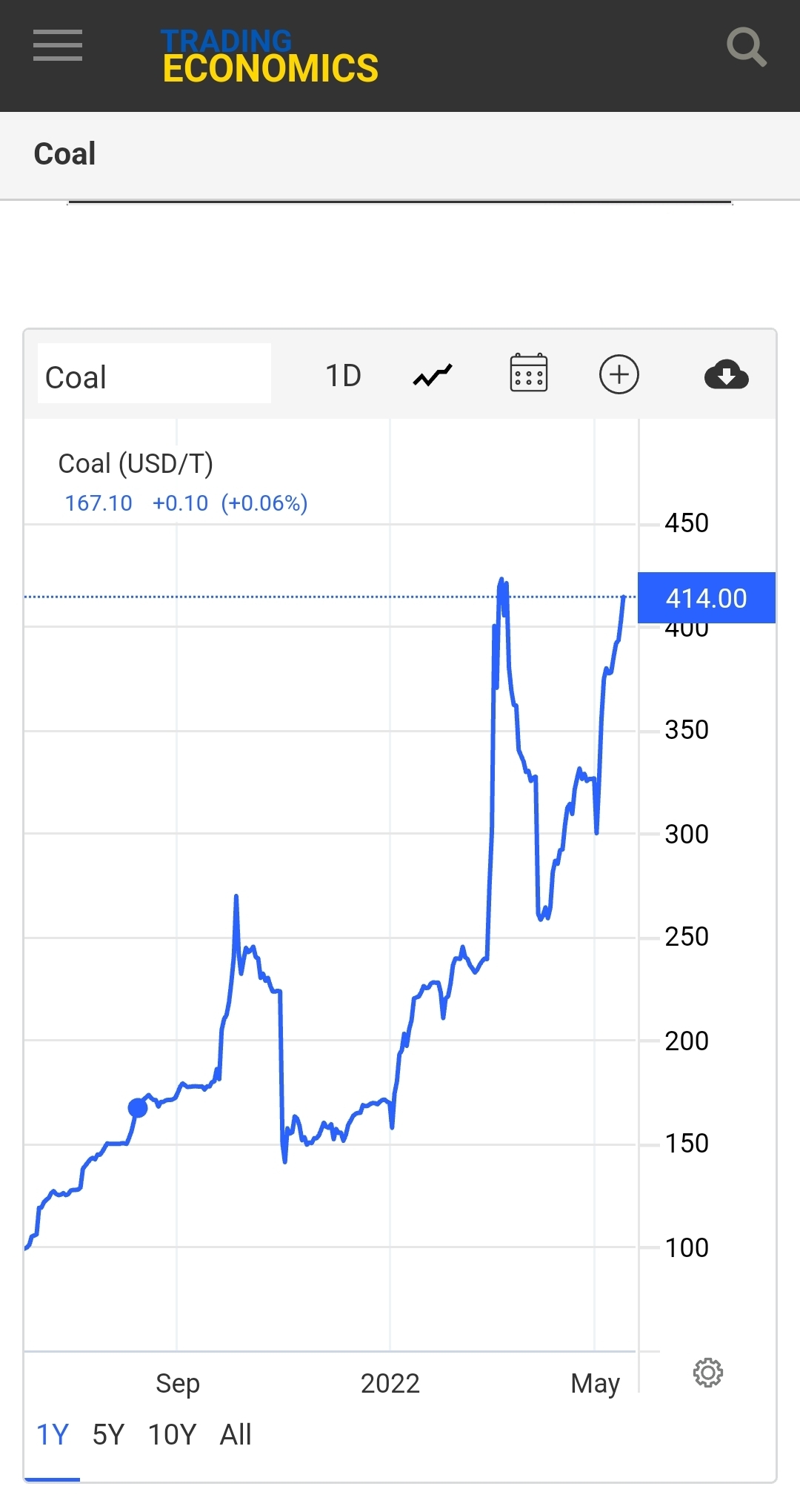
Task: Select the 1Y time range
Action: click(52, 1435)
